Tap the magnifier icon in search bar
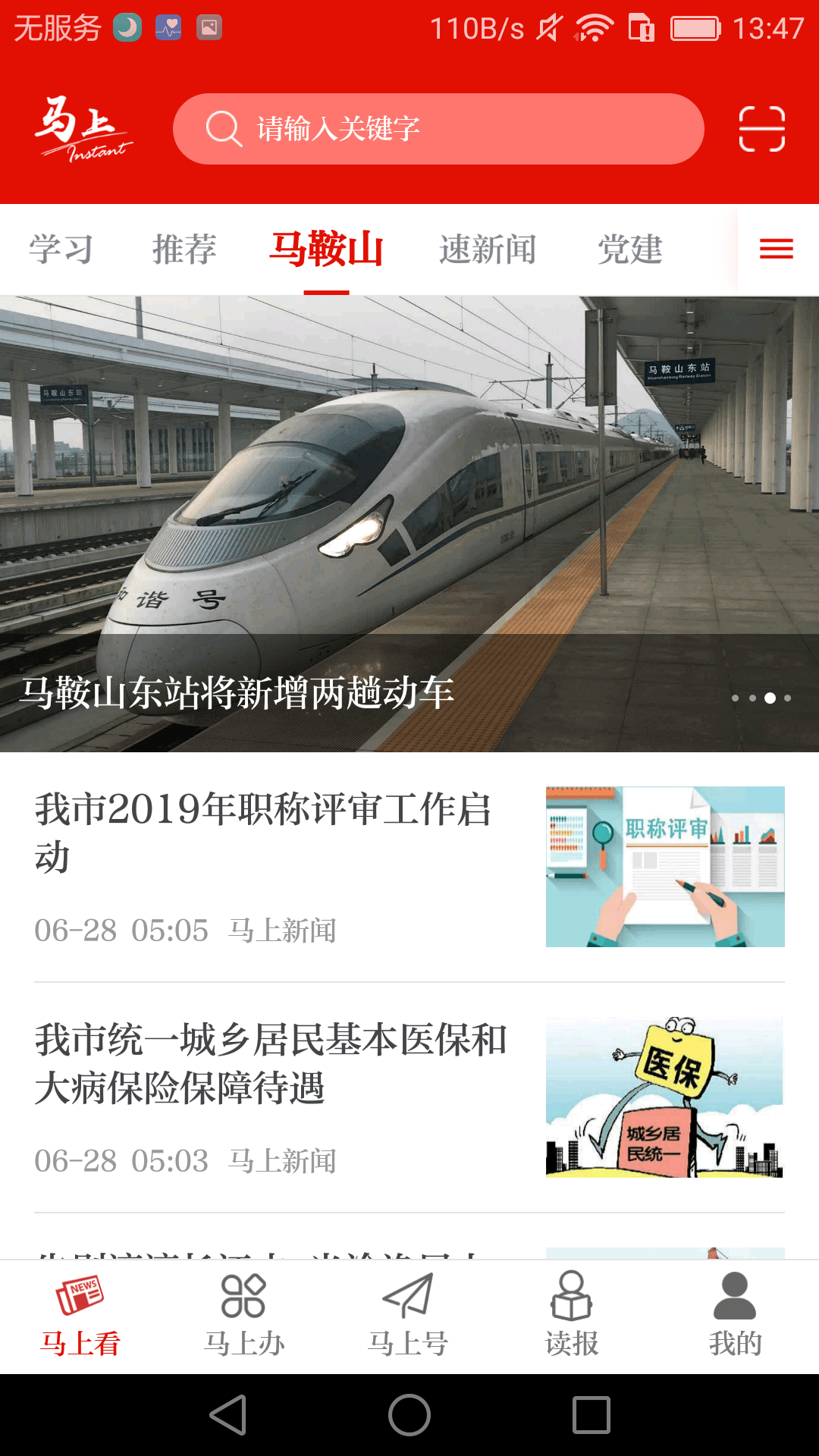The image size is (819, 1456). 221,128
